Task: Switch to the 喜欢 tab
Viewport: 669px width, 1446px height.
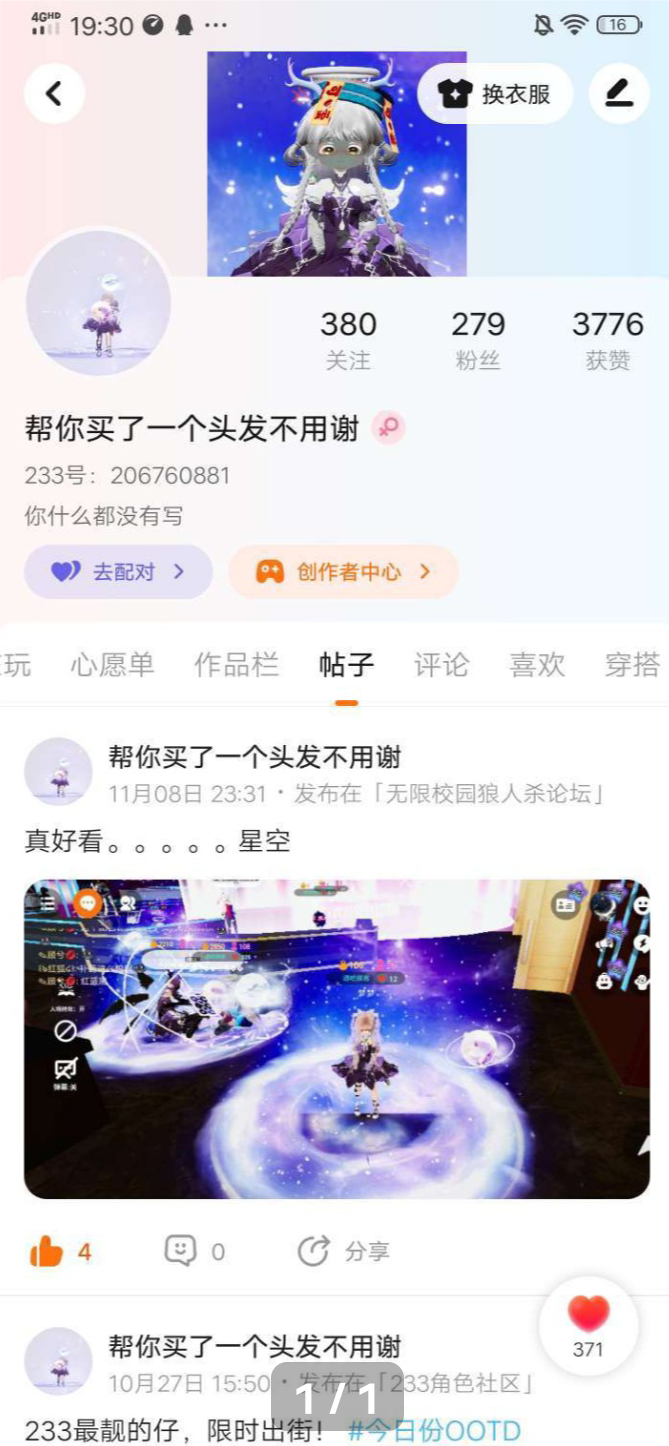Action: click(x=537, y=665)
